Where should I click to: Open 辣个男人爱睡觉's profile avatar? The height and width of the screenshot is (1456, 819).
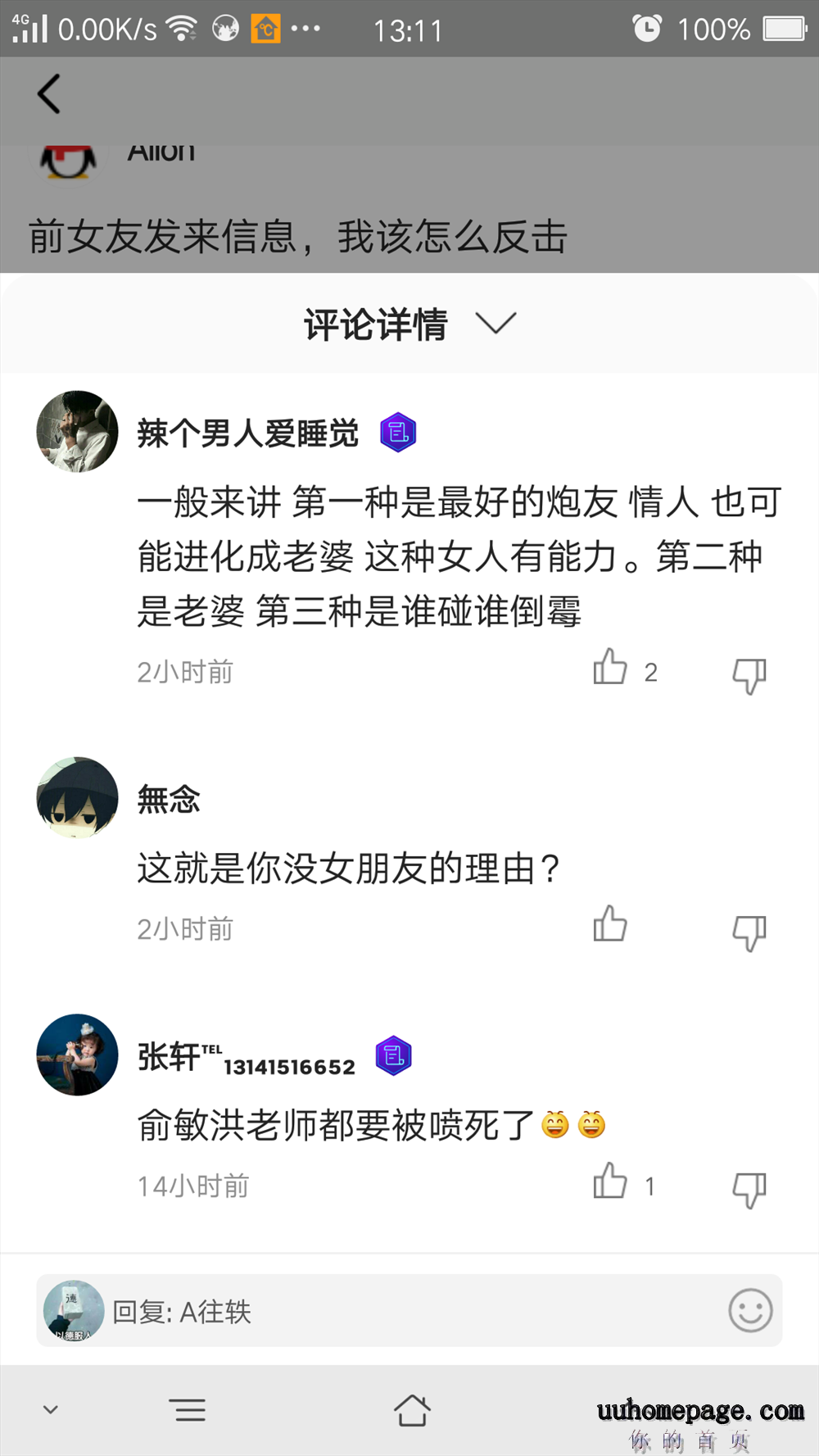[x=78, y=431]
